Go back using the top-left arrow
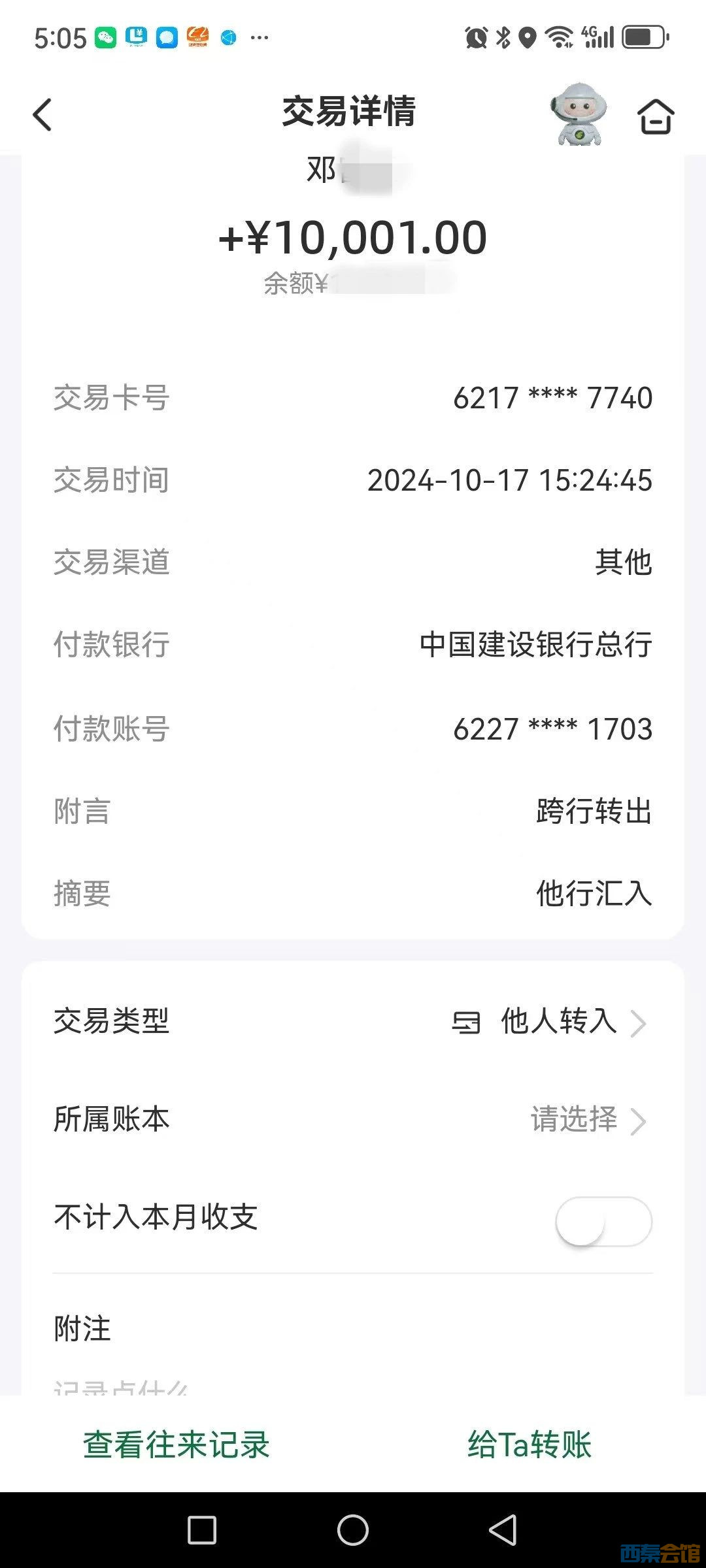The image size is (706, 1568). (x=42, y=115)
